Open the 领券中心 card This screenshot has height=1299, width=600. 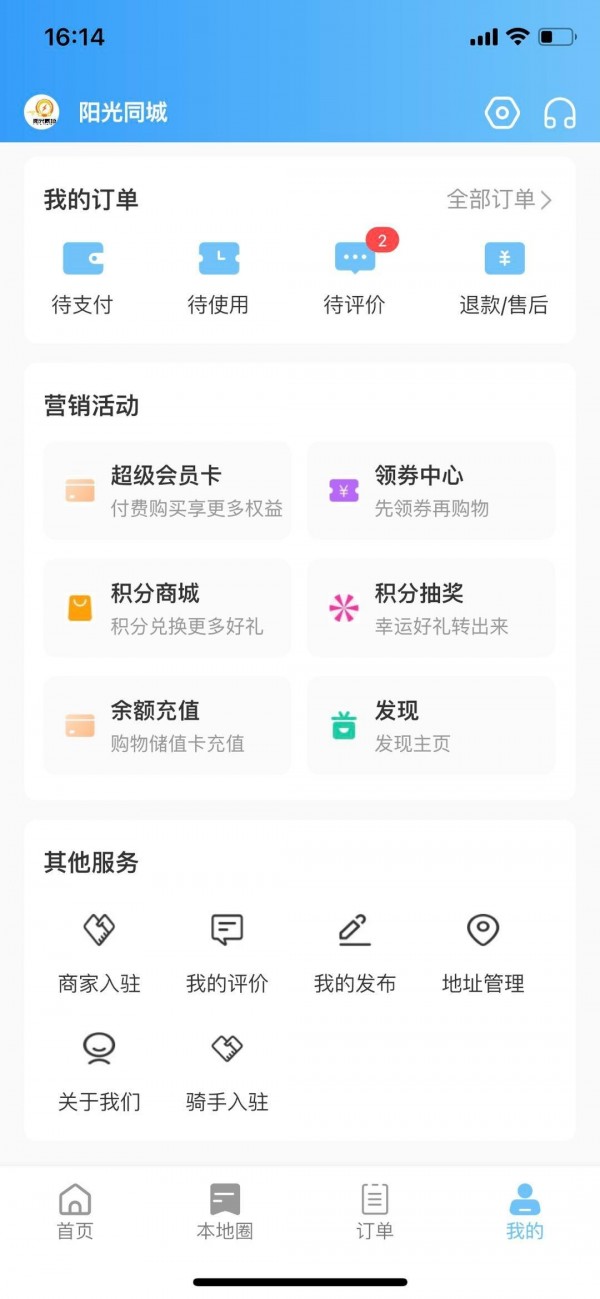click(x=431, y=491)
